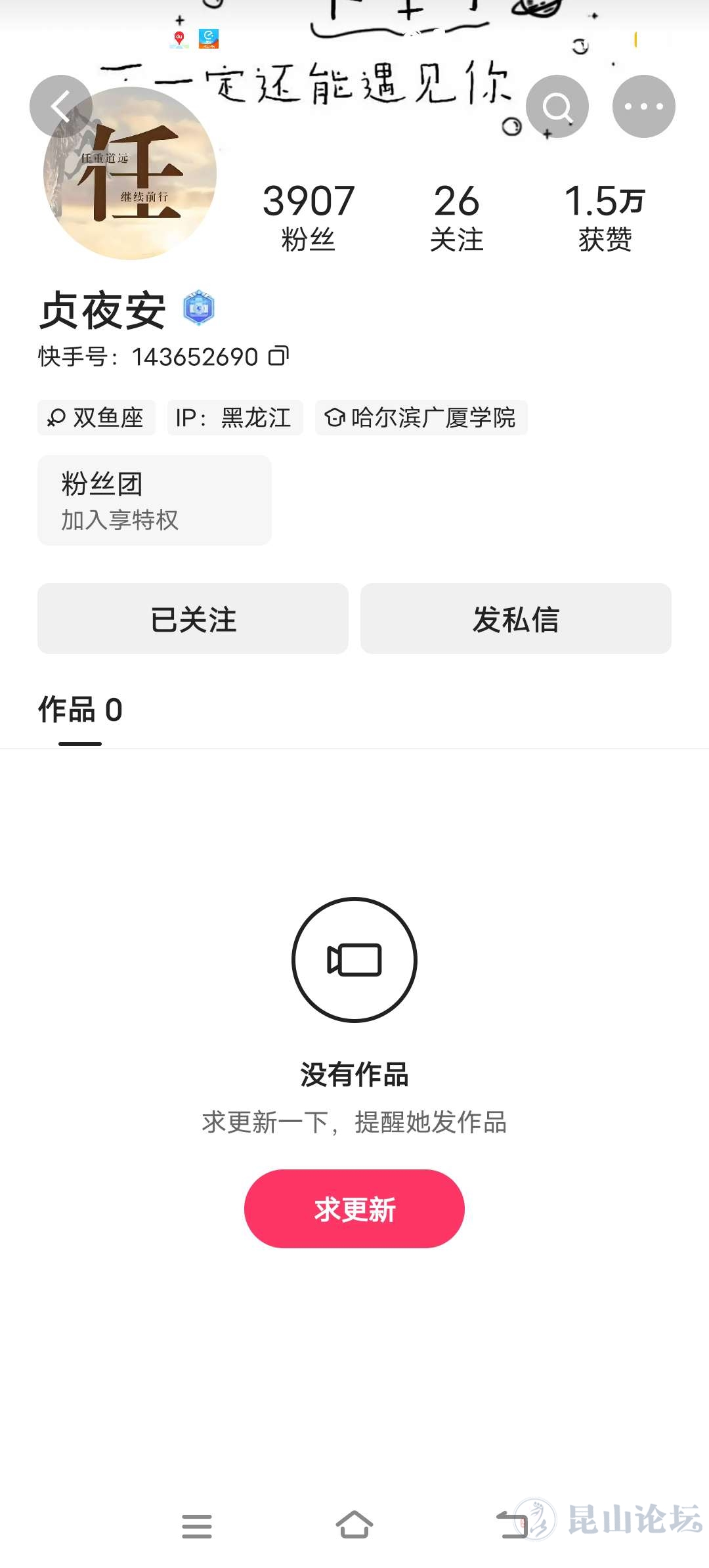The width and height of the screenshot is (709, 1568).
Task: Open the 26 关注 following list
Action: 456,217
